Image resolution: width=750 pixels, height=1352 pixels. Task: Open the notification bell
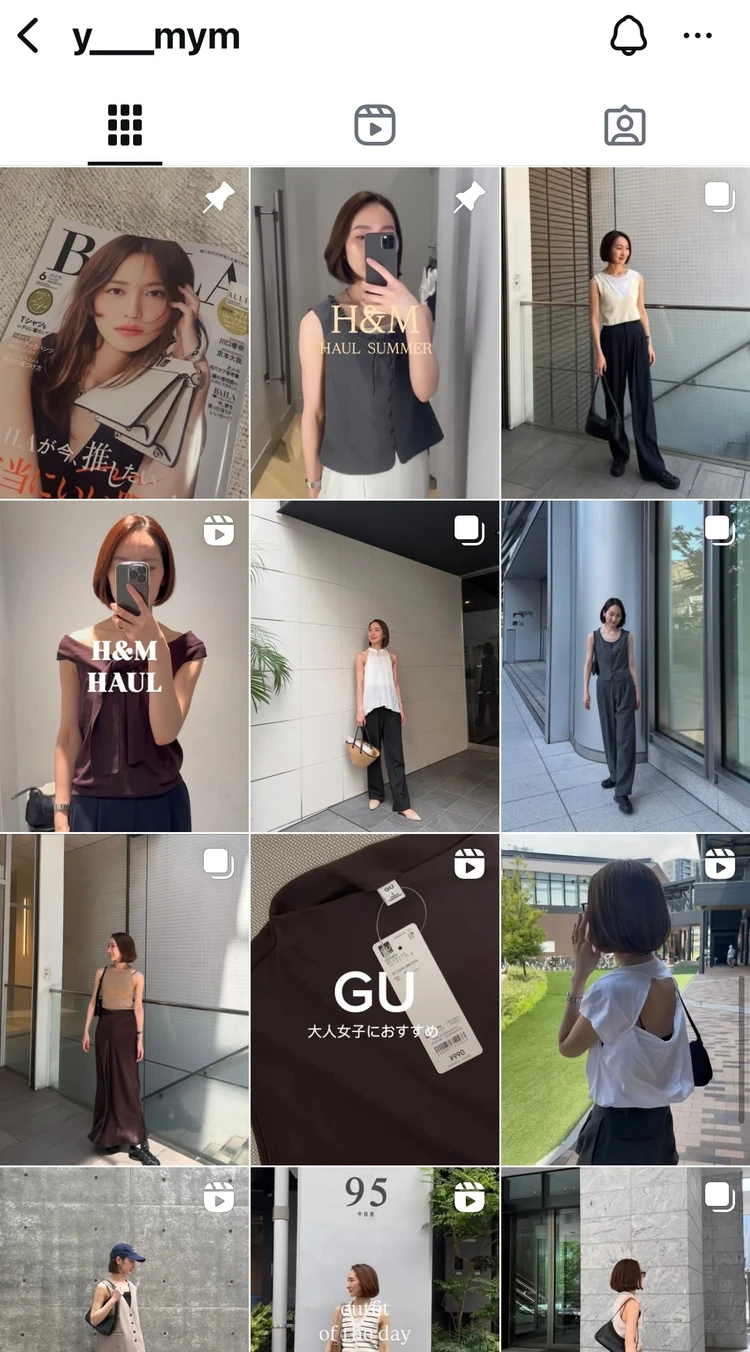coord(629,36)
